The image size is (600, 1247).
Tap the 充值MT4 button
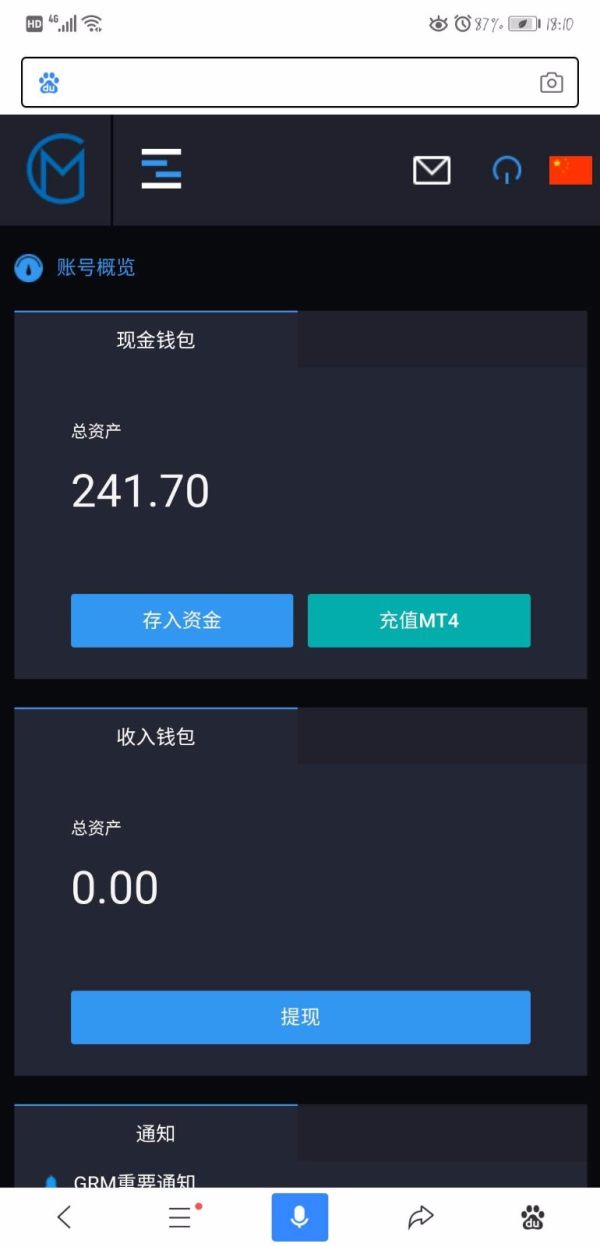point(419,621)
